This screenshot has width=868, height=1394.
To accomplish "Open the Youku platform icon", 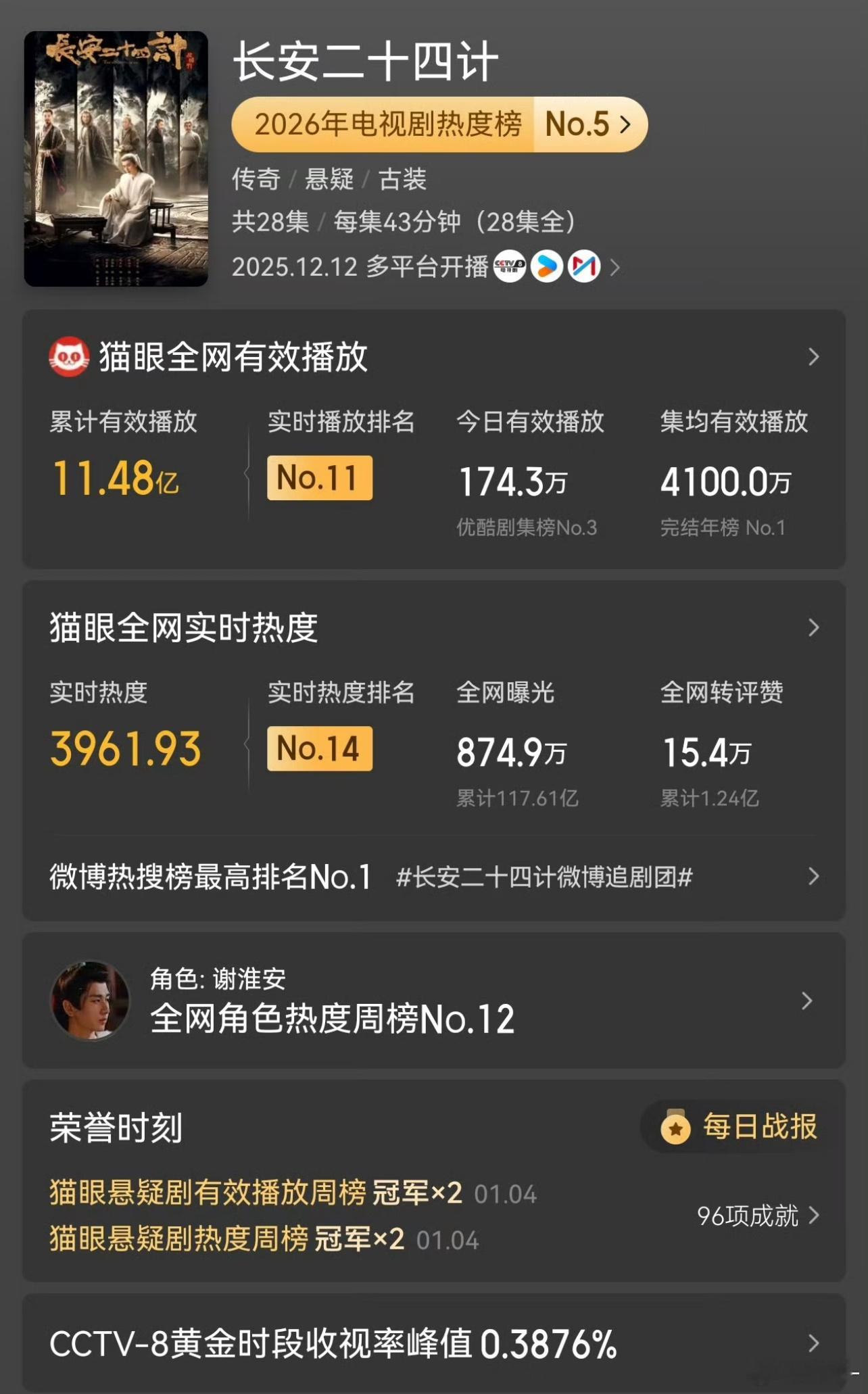I will pos(546,268).
